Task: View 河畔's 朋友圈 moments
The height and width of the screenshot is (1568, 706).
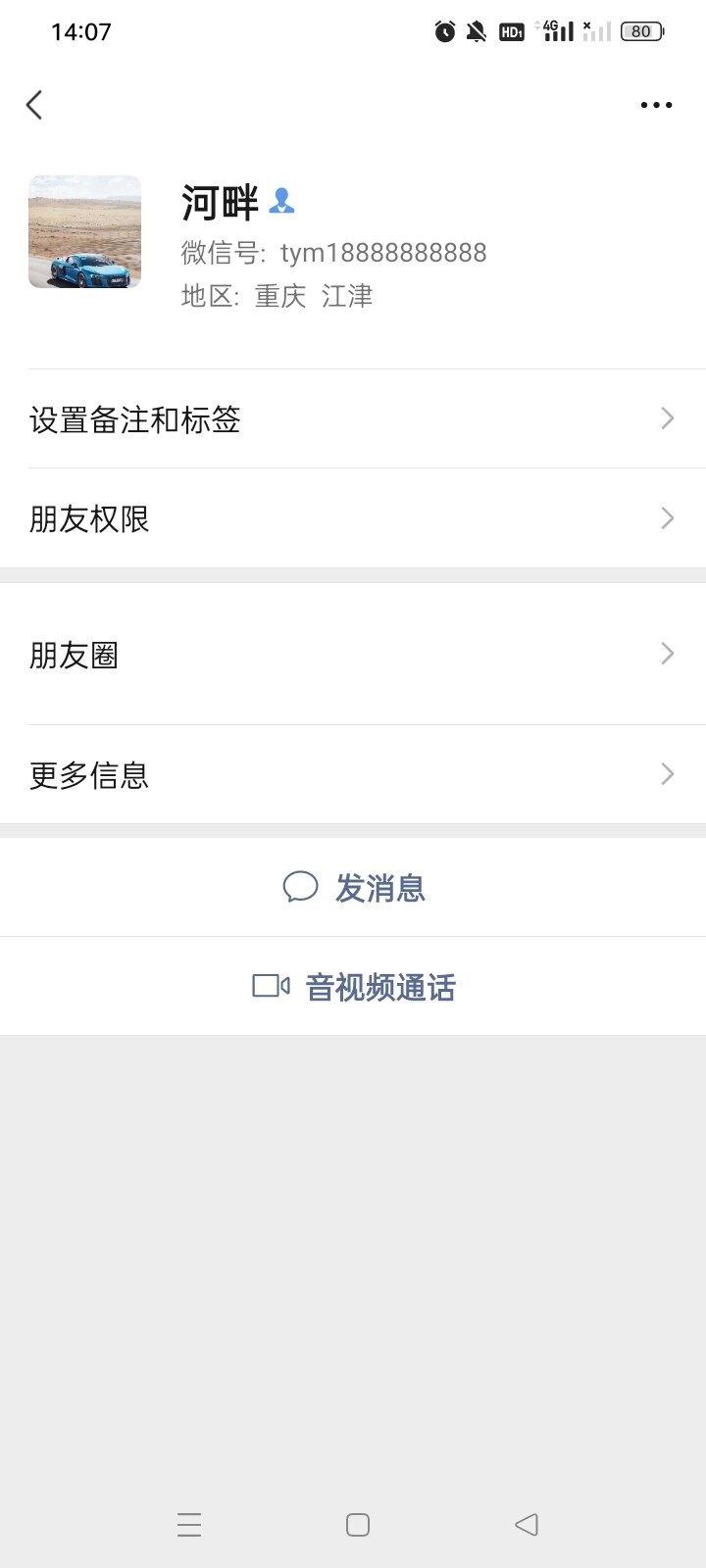Action: click(x=353, y=655)
